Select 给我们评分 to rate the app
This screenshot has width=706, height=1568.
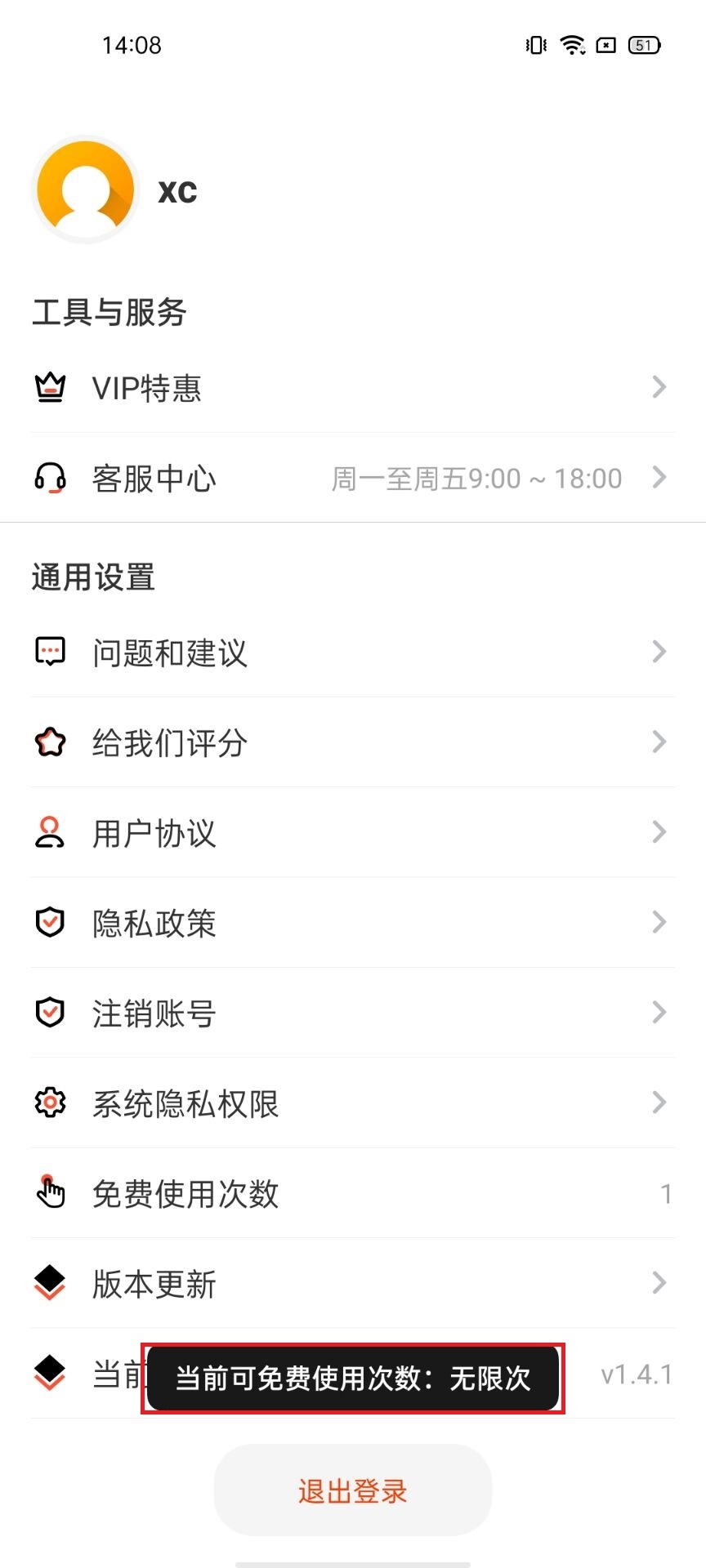click(351, 742)
